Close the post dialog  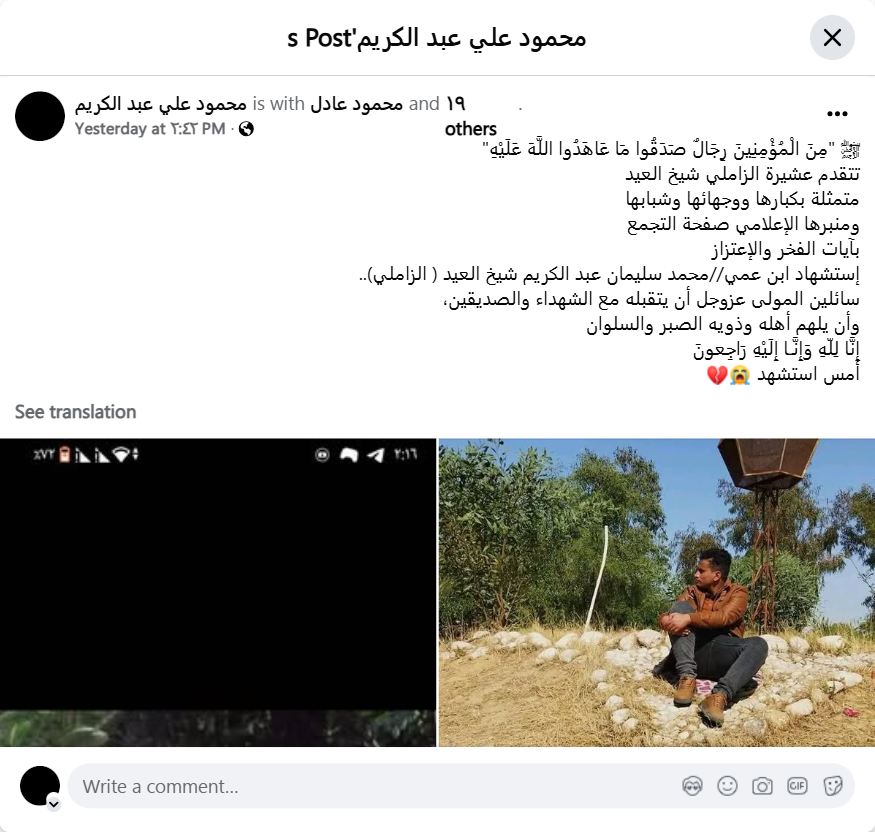(832, 38)
